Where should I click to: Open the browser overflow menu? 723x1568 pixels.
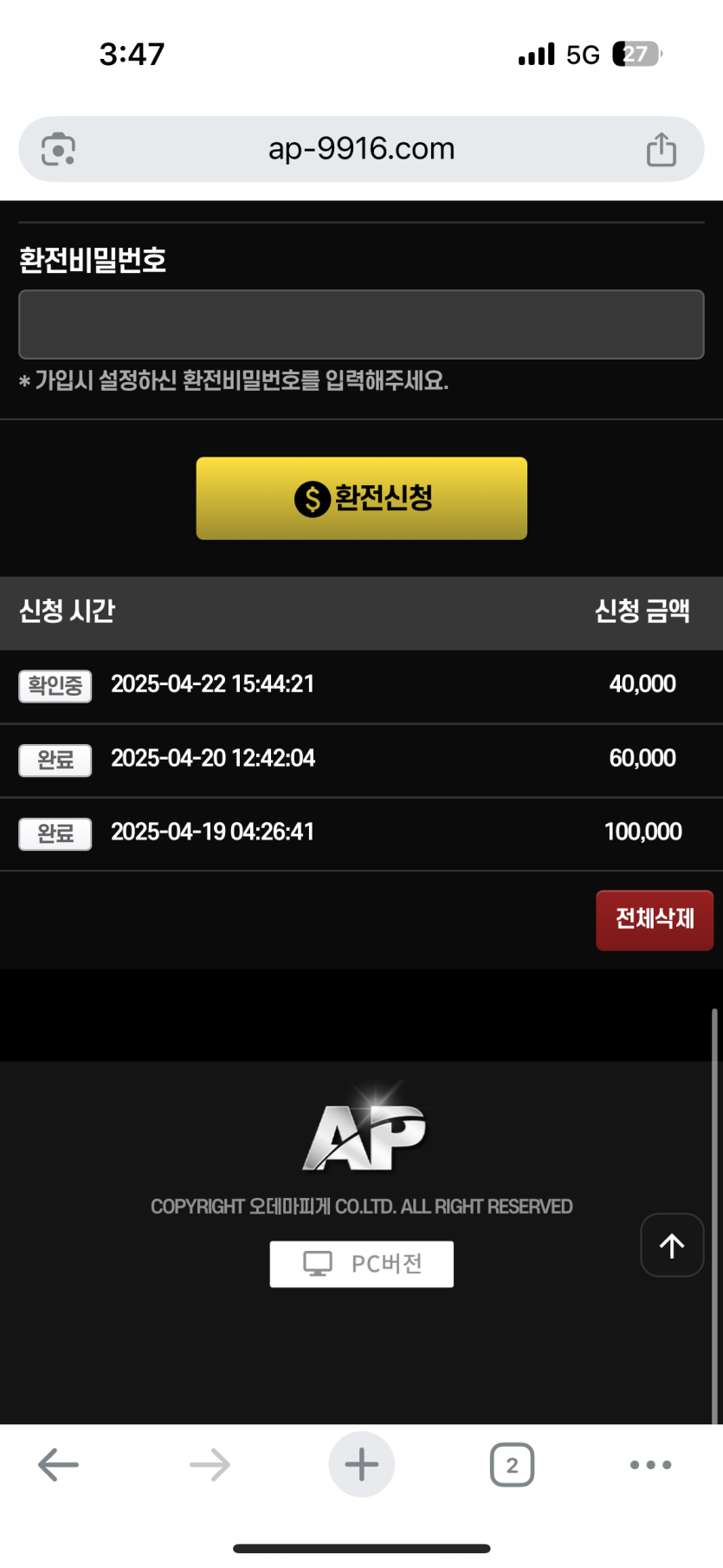pos(650,1465)
